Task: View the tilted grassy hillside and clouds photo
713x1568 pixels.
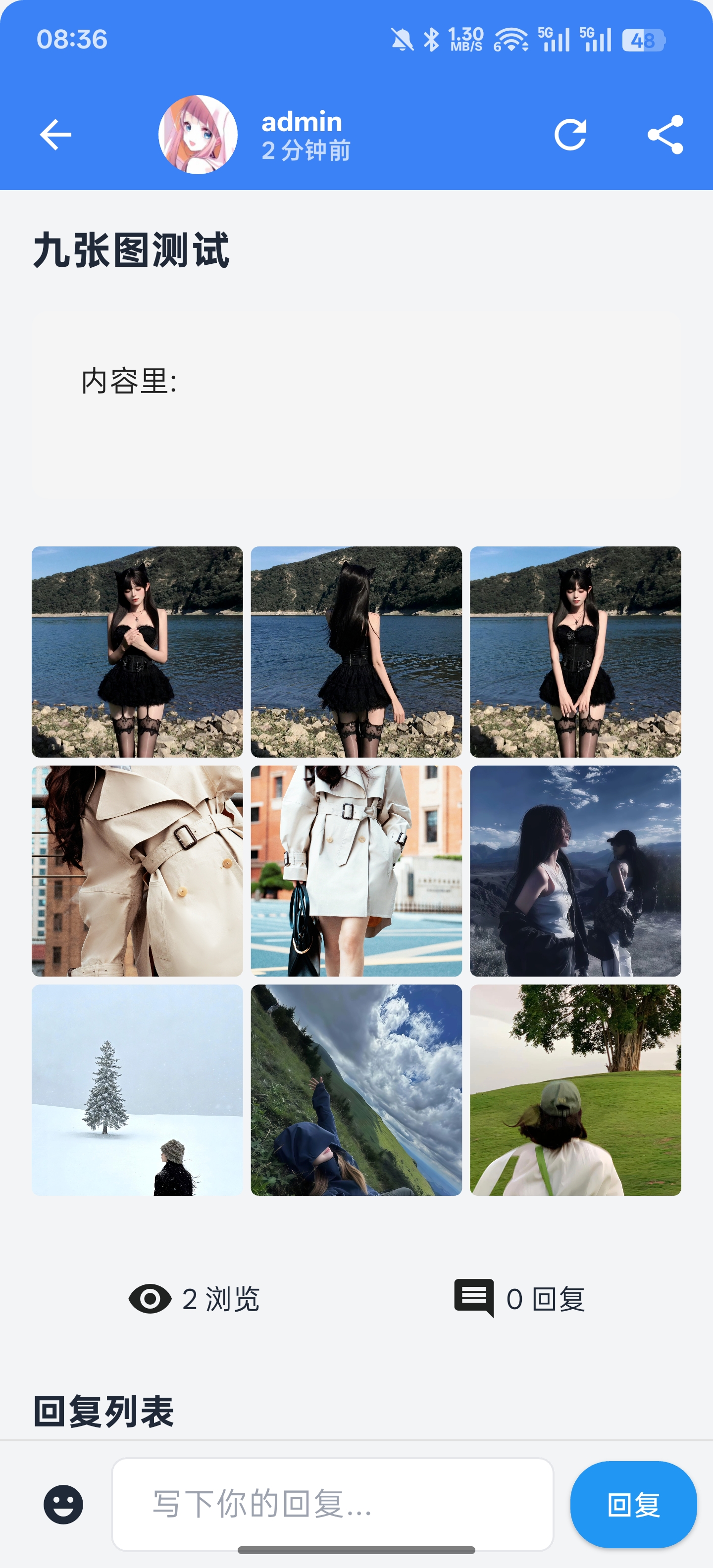Action: 356,1089
